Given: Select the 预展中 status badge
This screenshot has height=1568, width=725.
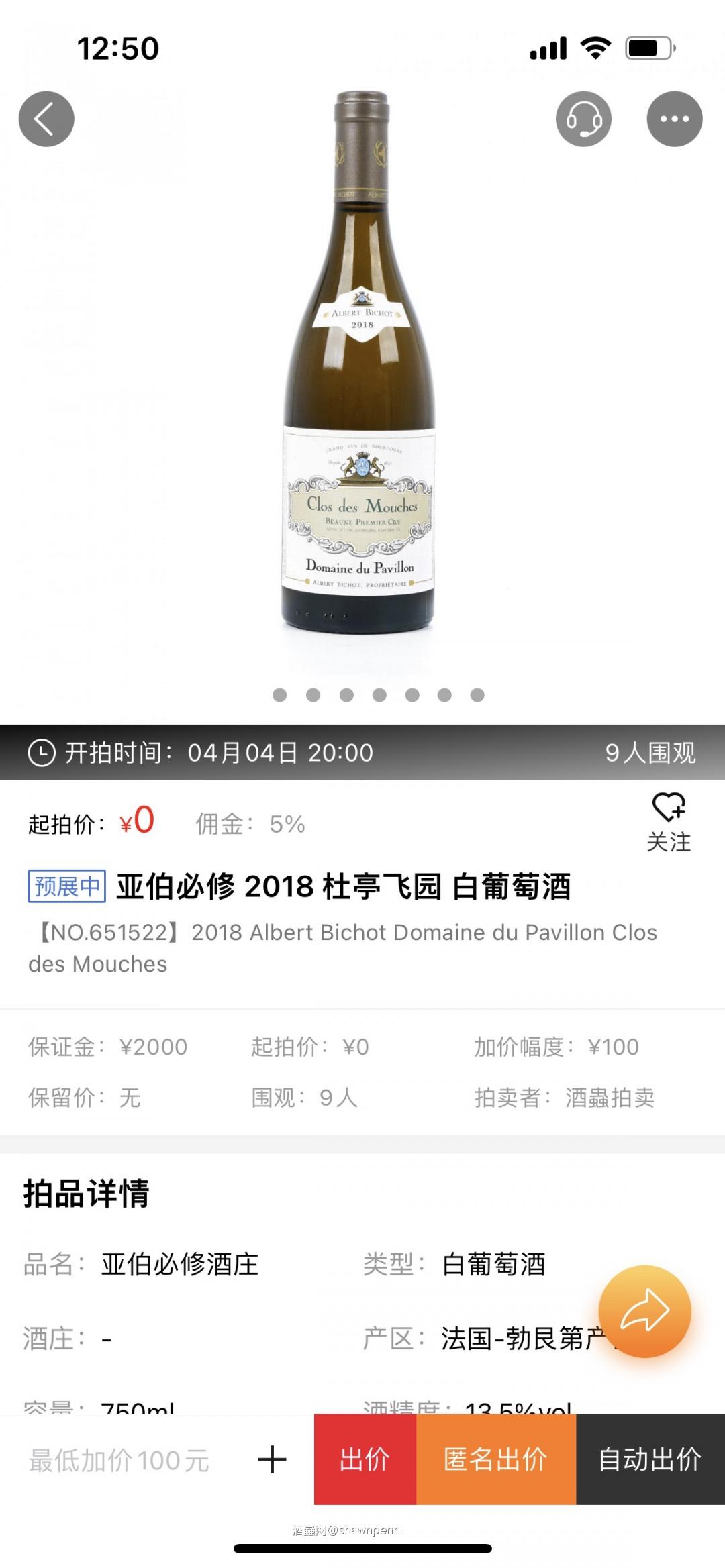Looking at the screenshot, I should (x=66, y=887).
